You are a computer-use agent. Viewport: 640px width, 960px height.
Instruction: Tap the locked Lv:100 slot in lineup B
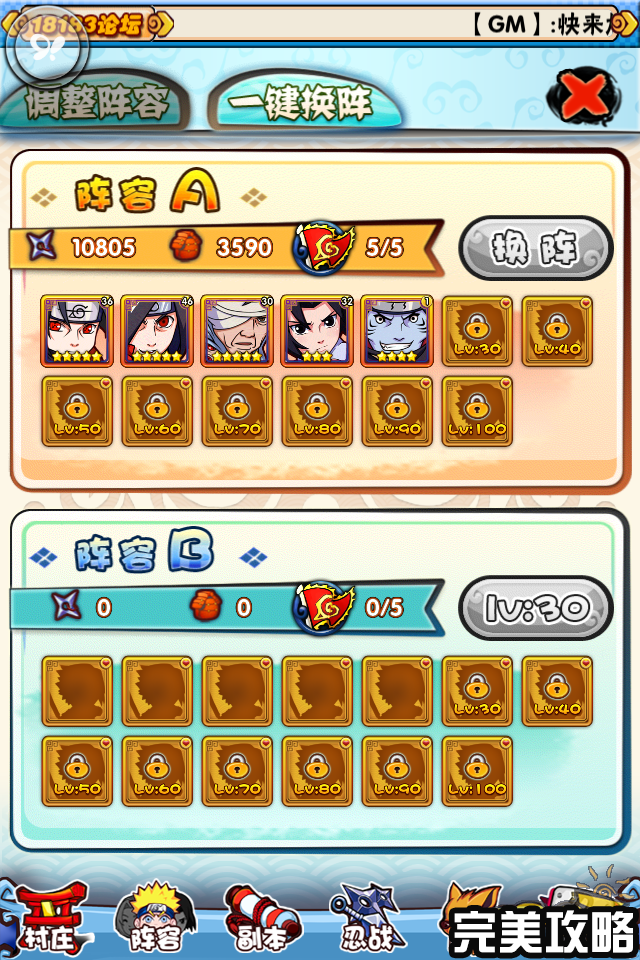point(477,771)
